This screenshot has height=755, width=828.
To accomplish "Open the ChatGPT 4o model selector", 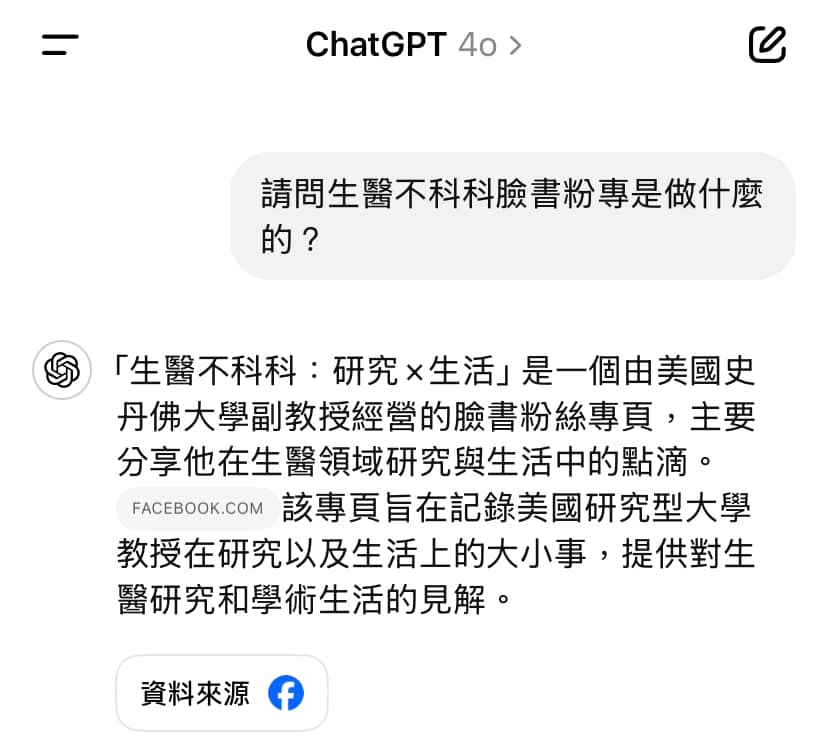I will pos(414,45).
